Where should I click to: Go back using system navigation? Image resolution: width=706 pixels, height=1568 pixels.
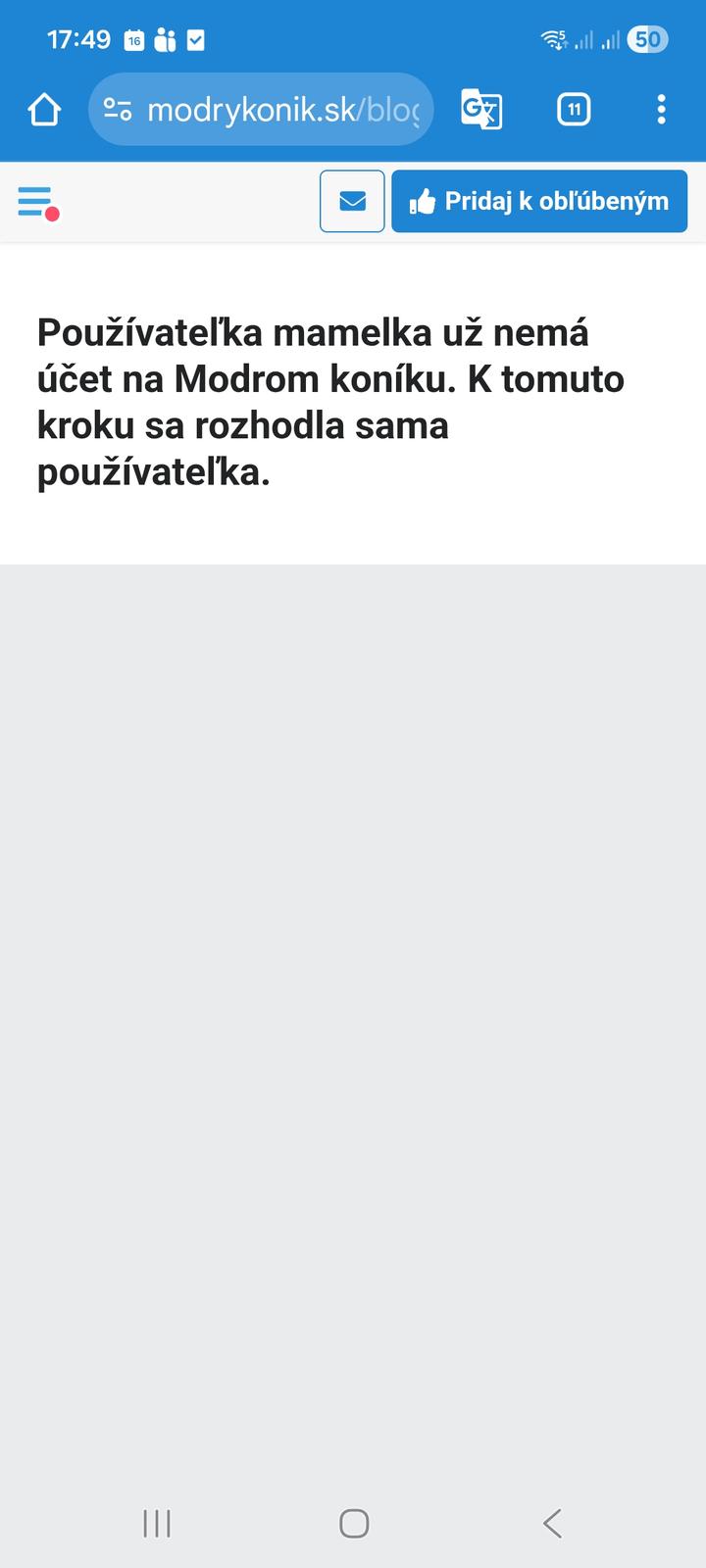click(x=552, y=1523)
